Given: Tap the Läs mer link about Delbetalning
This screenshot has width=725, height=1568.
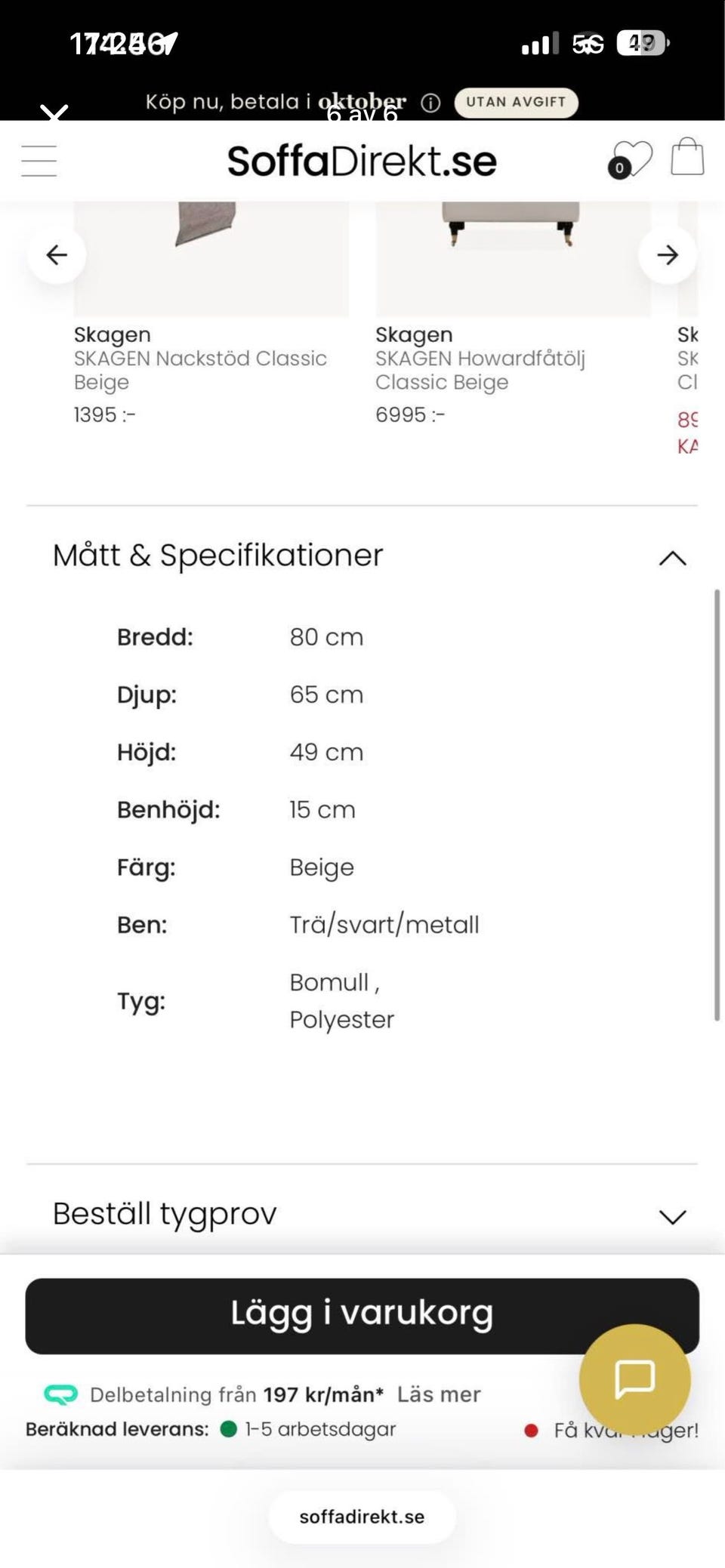Looking at the screenshot, I should (x=439, y=1394).
